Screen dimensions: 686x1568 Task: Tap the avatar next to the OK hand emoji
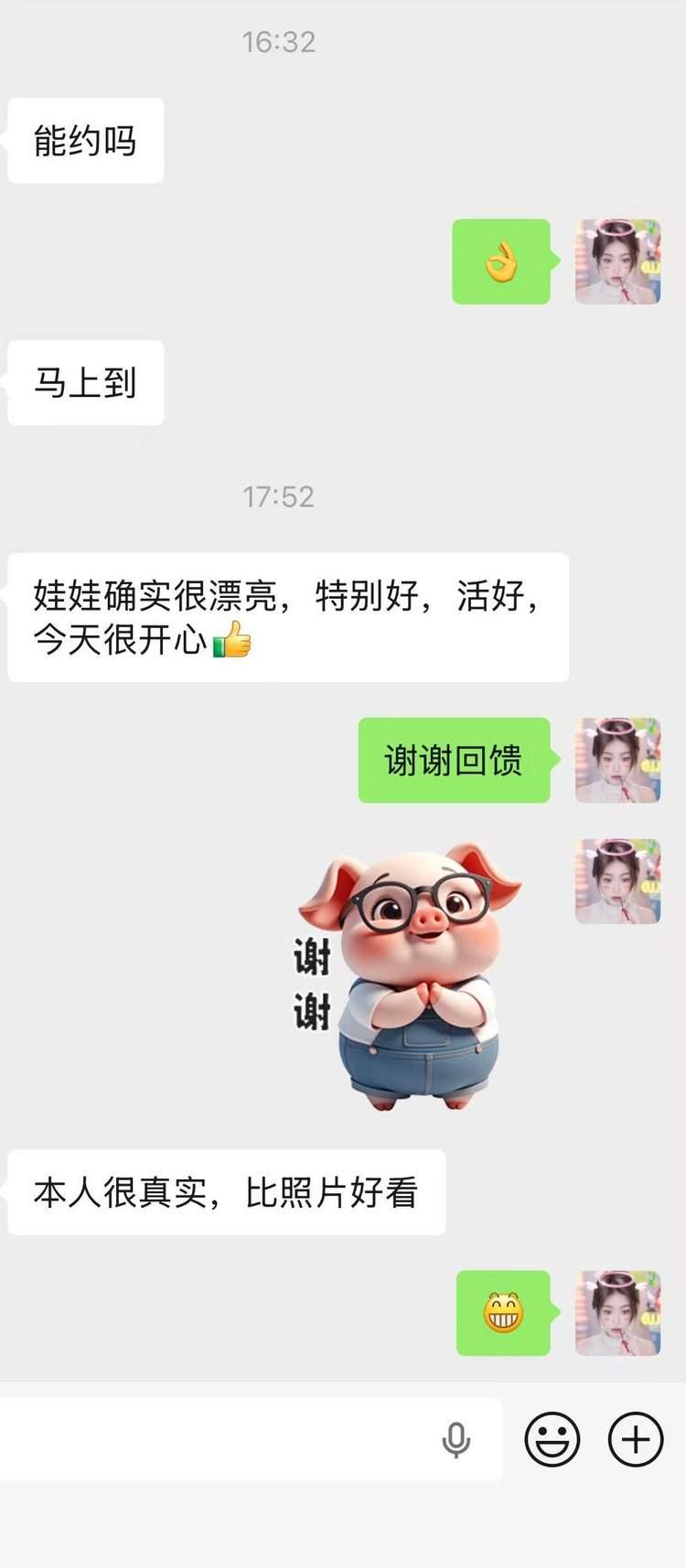click(617, 261)
